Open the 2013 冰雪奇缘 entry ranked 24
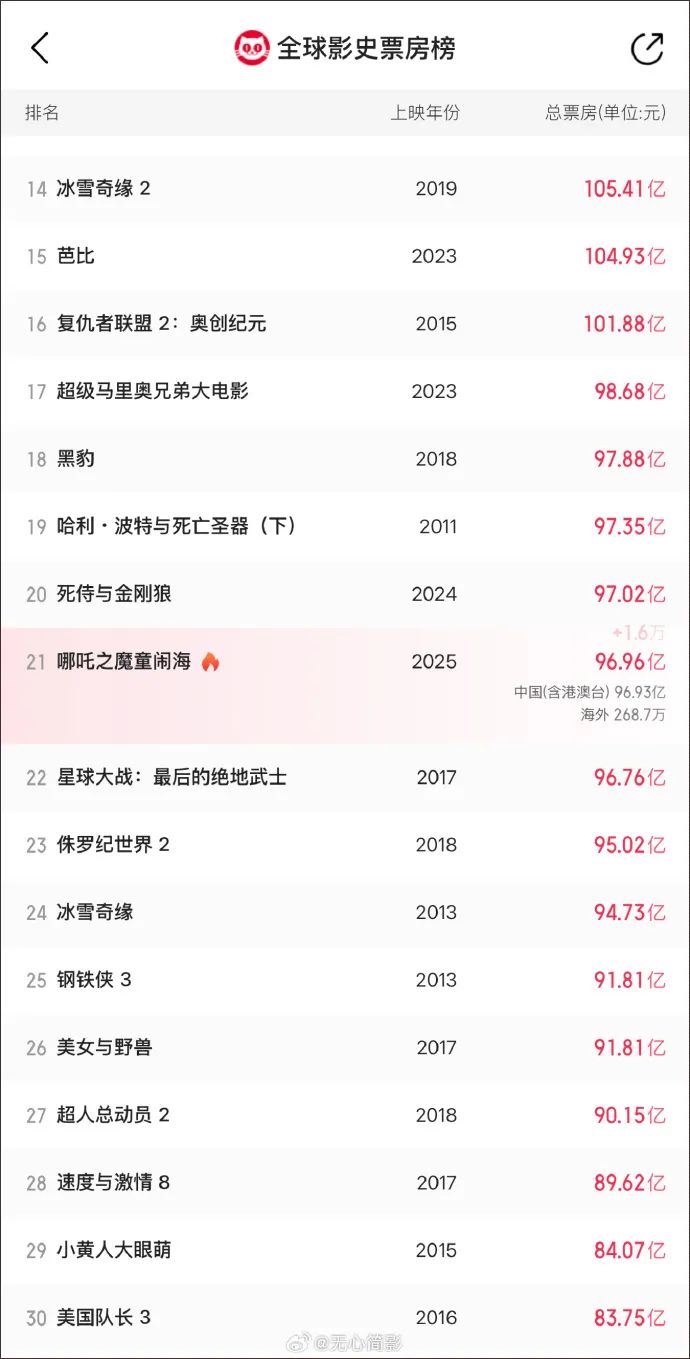The width and height of the screenshot is (690, 1359). pos(345,912)
